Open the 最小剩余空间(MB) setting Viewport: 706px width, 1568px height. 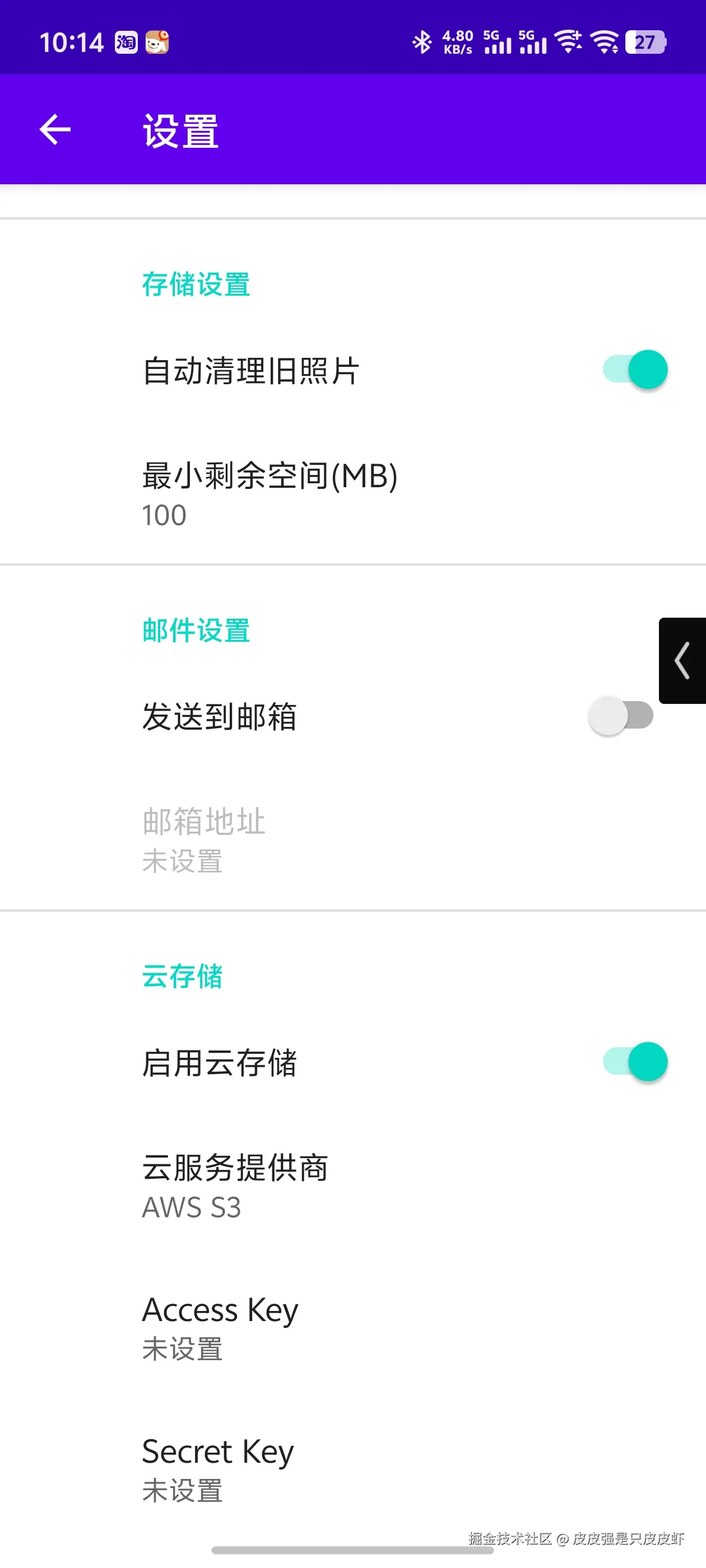click(x=270, y=494)
